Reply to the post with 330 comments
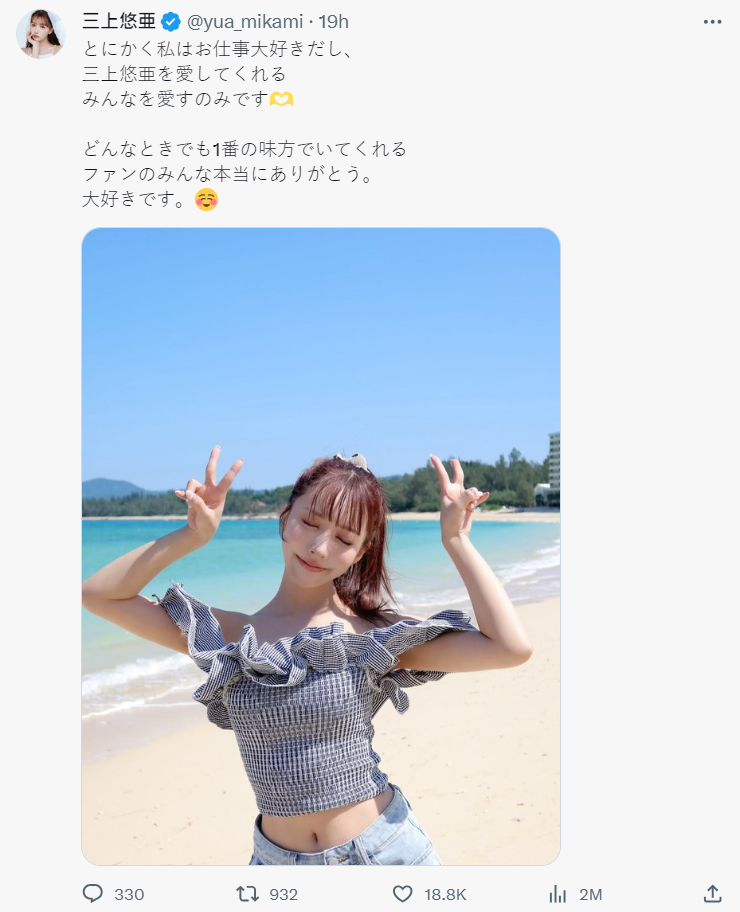740x912 pixels. point(93,893)
